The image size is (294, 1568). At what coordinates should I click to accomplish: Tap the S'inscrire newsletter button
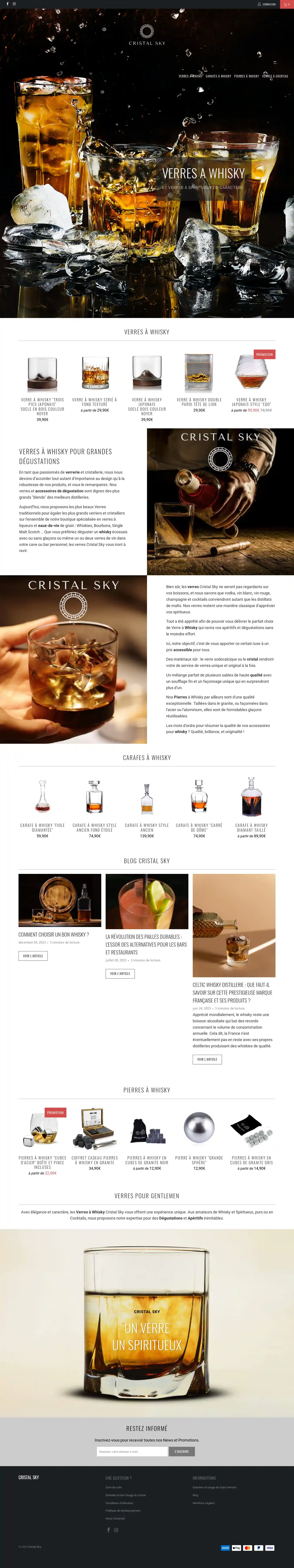pos(181,1451)
